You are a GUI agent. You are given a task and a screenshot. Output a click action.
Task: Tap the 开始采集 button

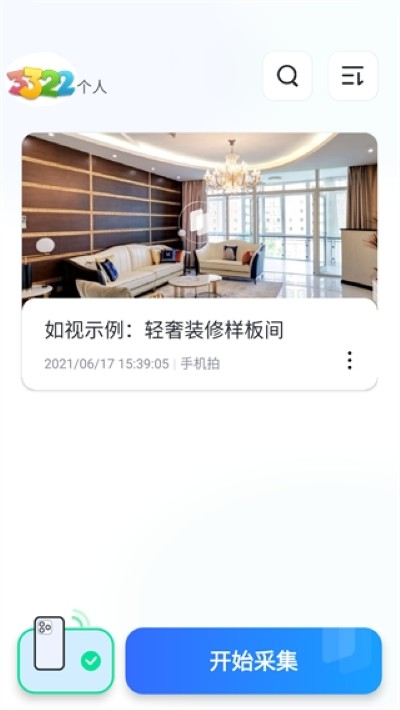click(x=254, y=661)
